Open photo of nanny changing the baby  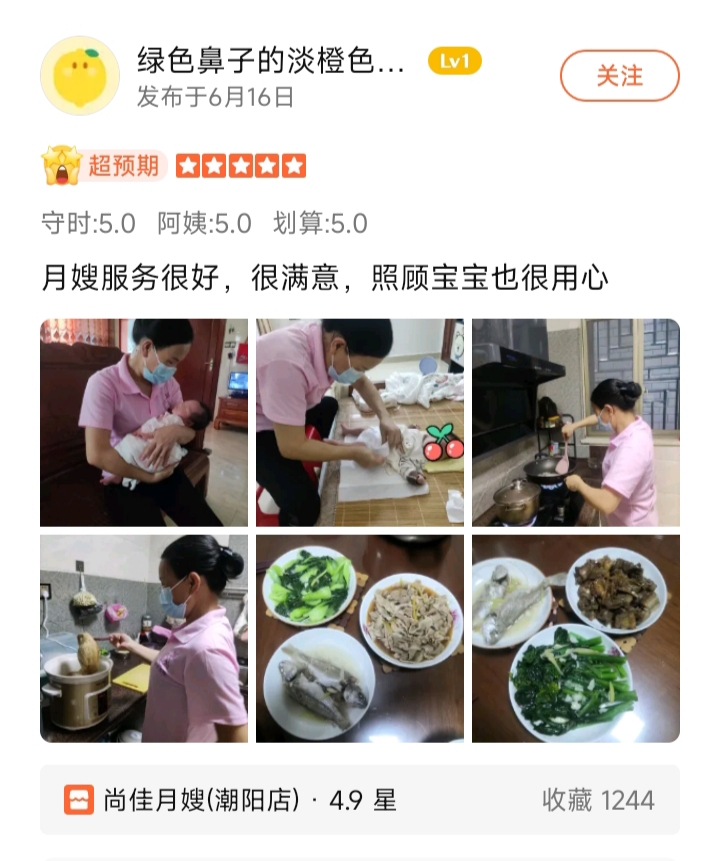[360, 422]
